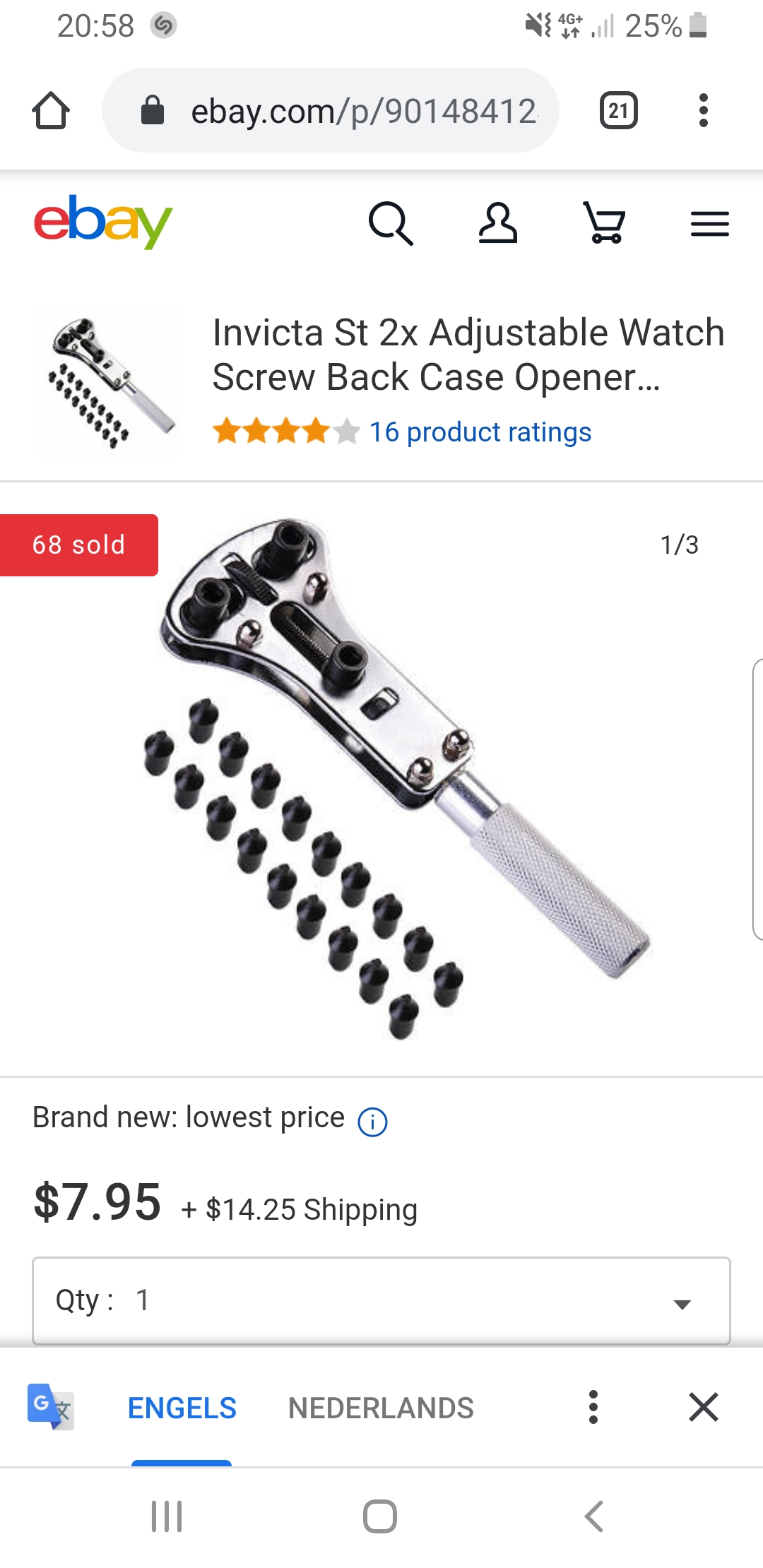Open the Chrome overflow menu

pos(702,111)
